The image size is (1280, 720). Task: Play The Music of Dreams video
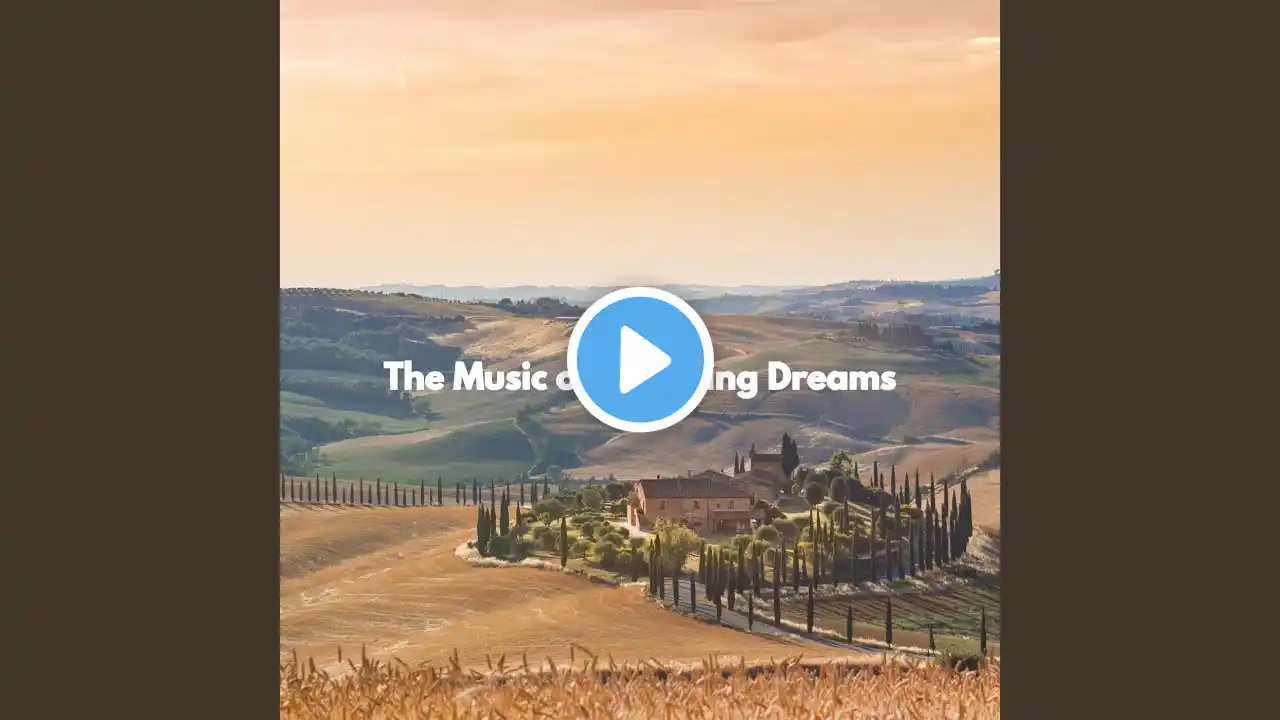[640, 360]
